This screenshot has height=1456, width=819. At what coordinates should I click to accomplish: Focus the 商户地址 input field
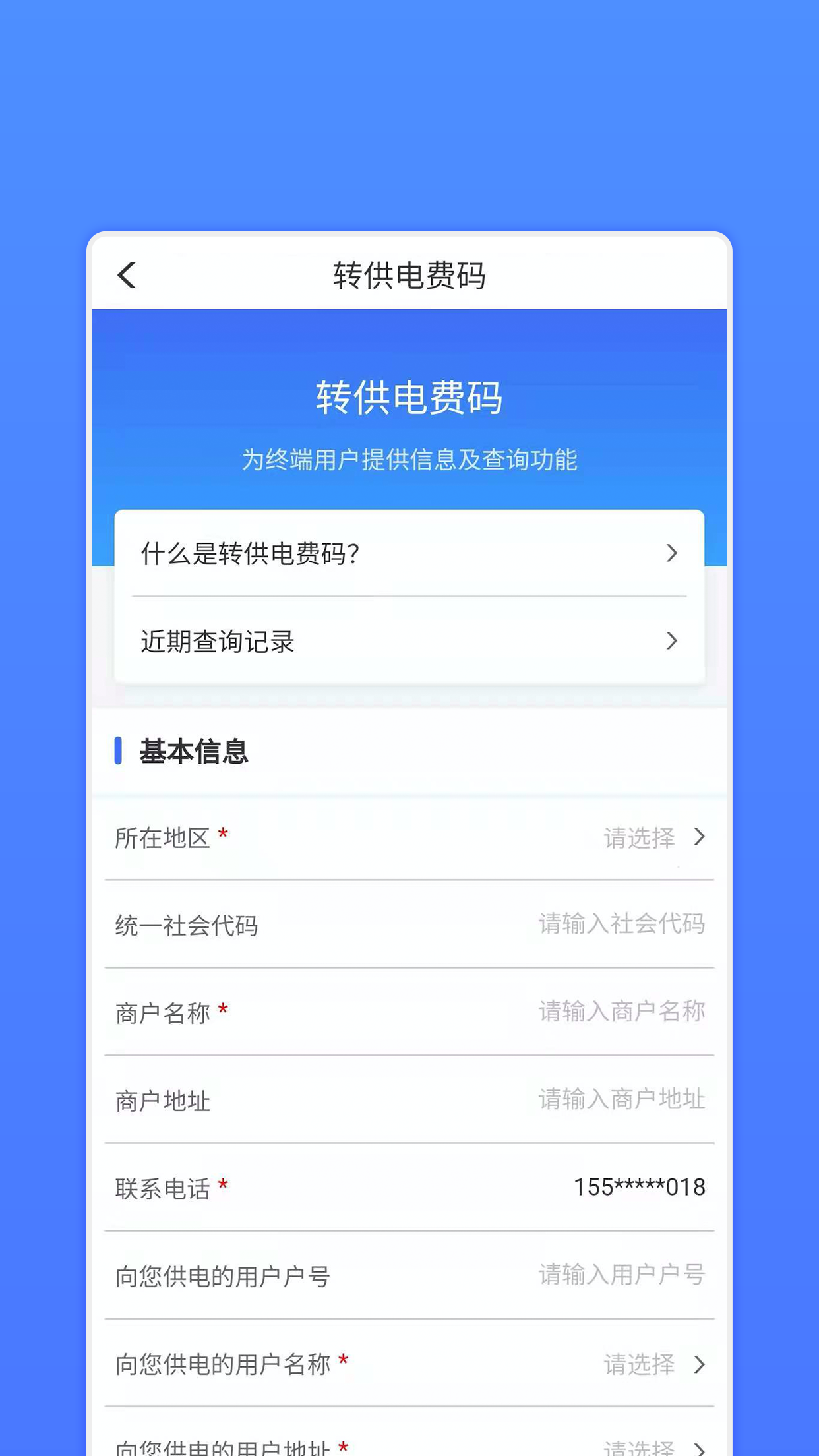click(x=620, y=1099)
